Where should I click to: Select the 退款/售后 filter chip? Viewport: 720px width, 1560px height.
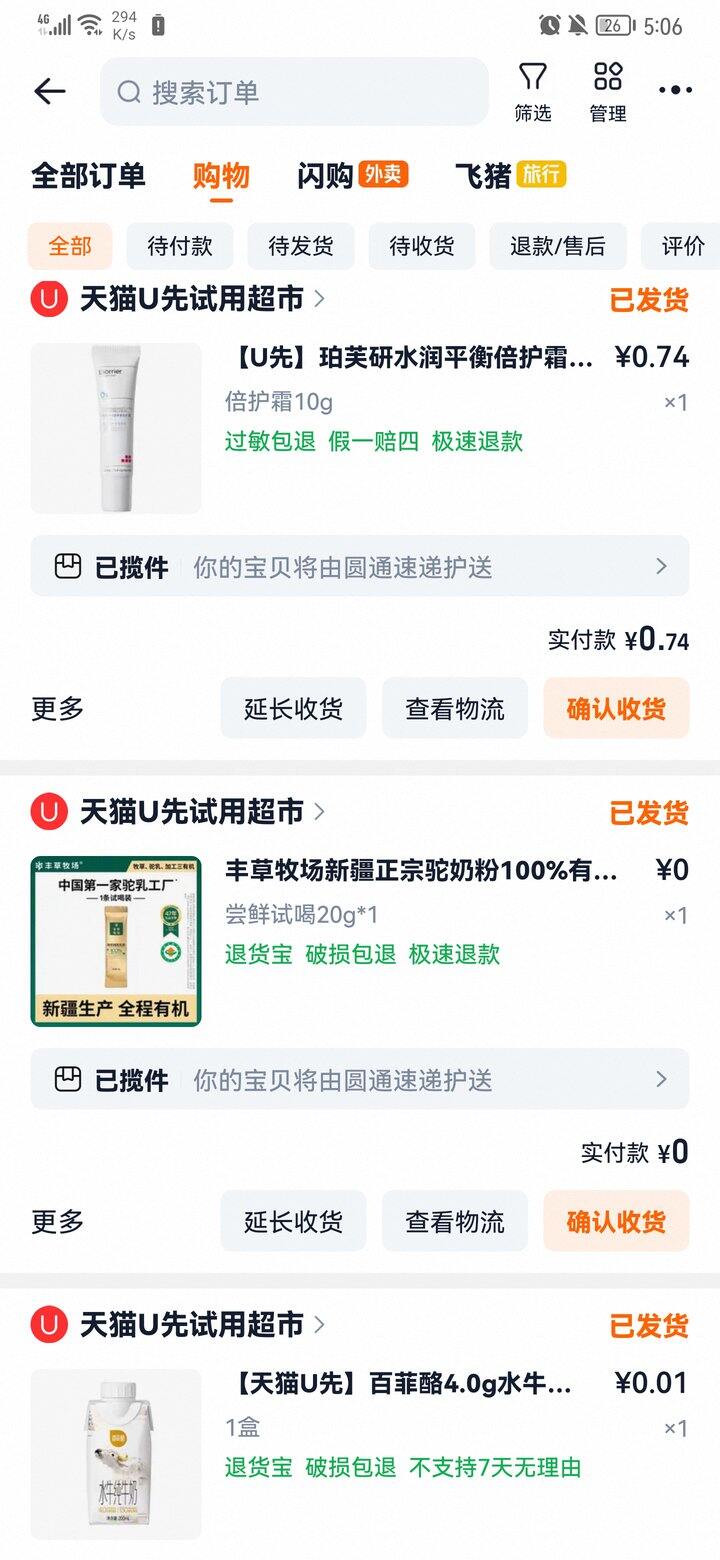pos(557,246)
